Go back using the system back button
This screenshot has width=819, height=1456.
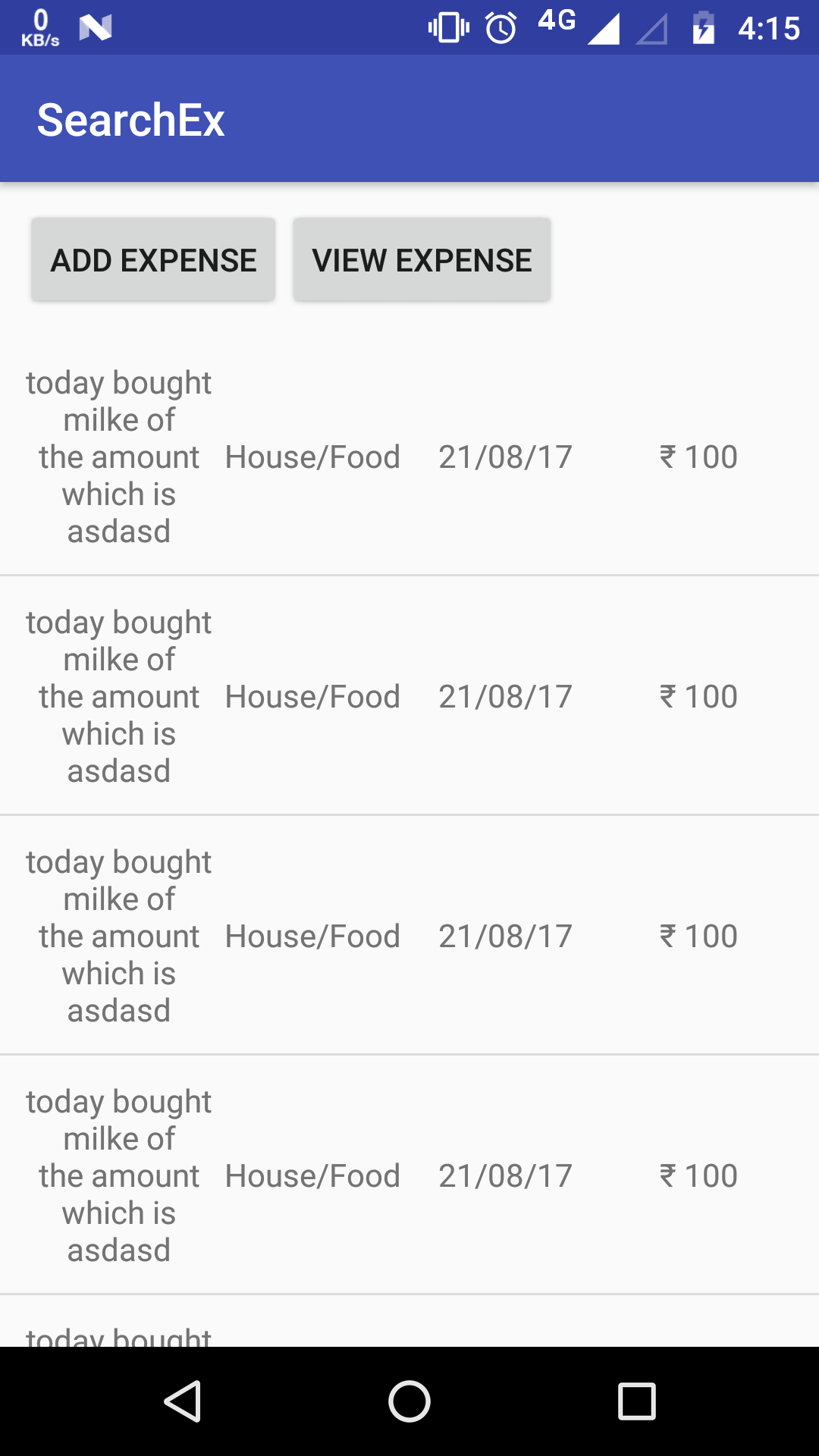(x=183, y=1401)
